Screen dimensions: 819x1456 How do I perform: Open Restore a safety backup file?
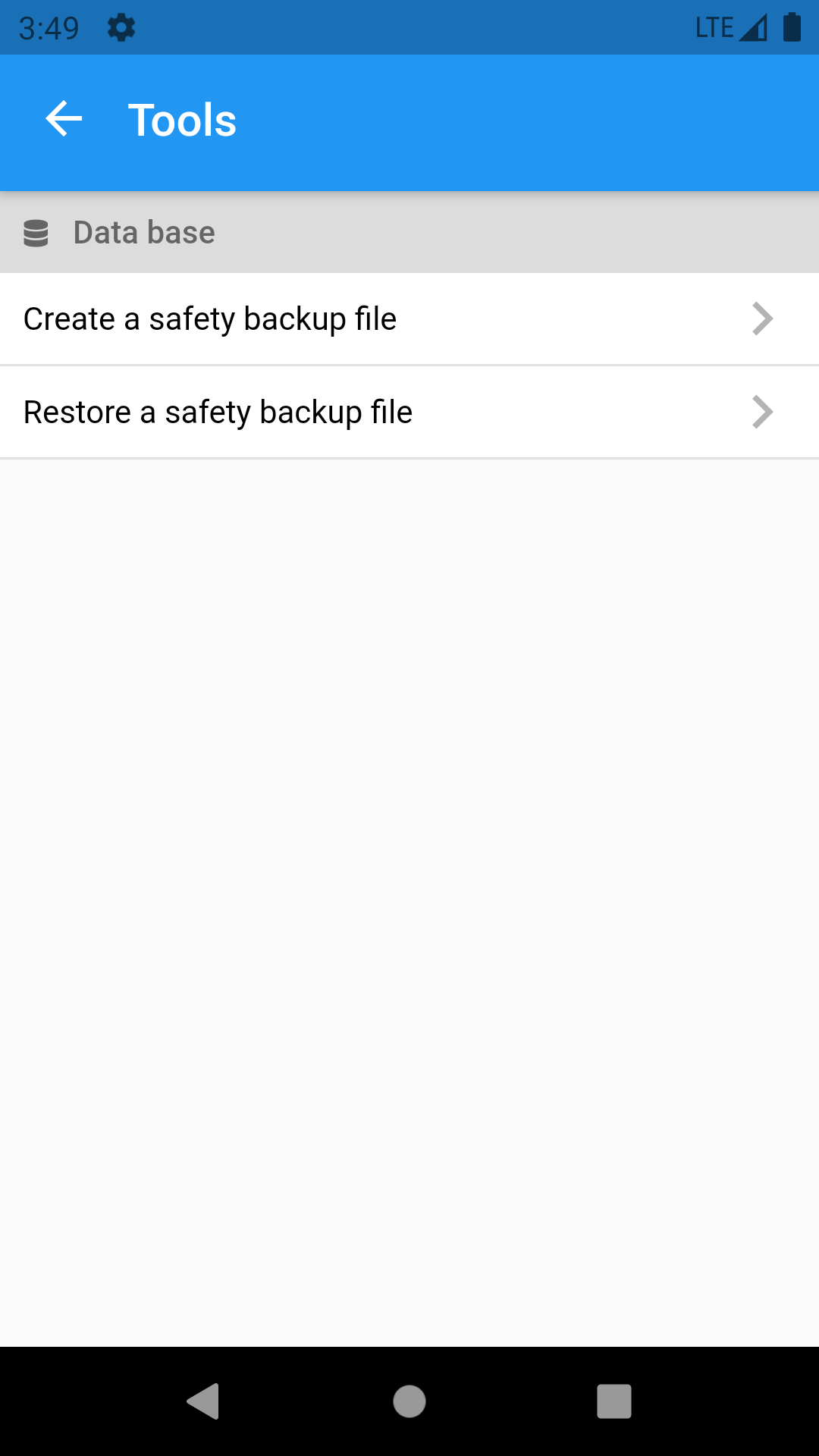(x=409, y=413)
